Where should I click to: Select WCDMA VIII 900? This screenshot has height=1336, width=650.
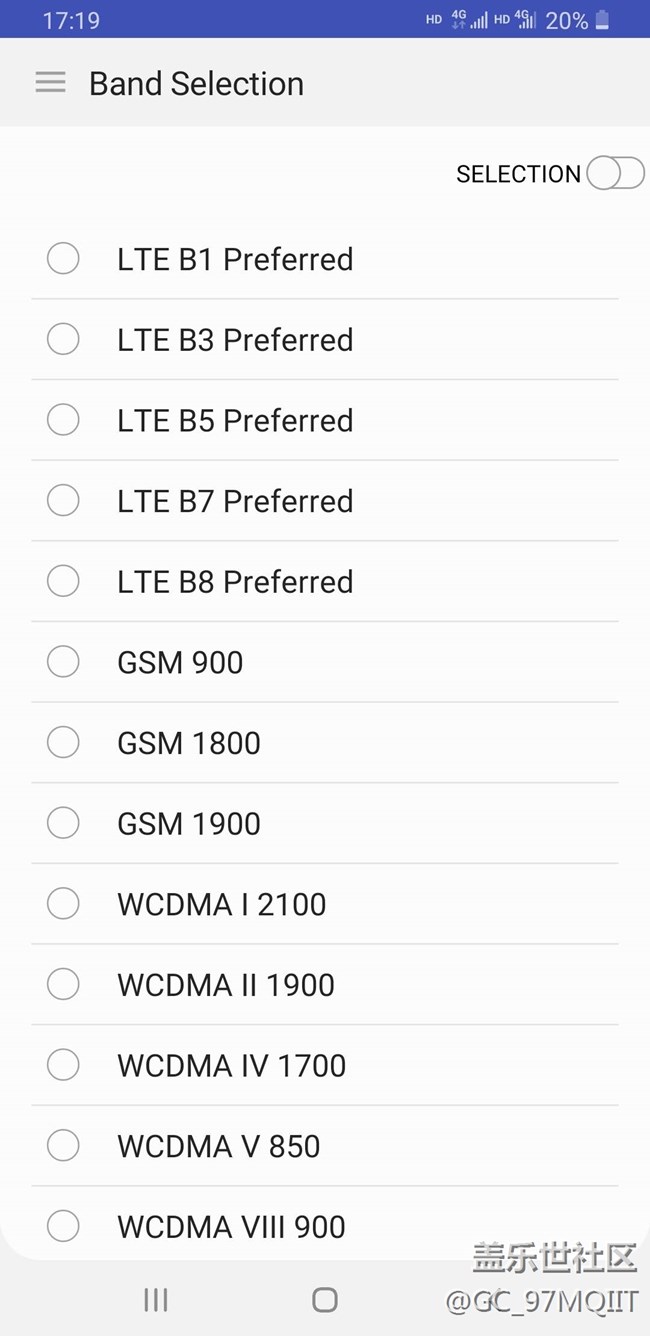point(325,1226)
